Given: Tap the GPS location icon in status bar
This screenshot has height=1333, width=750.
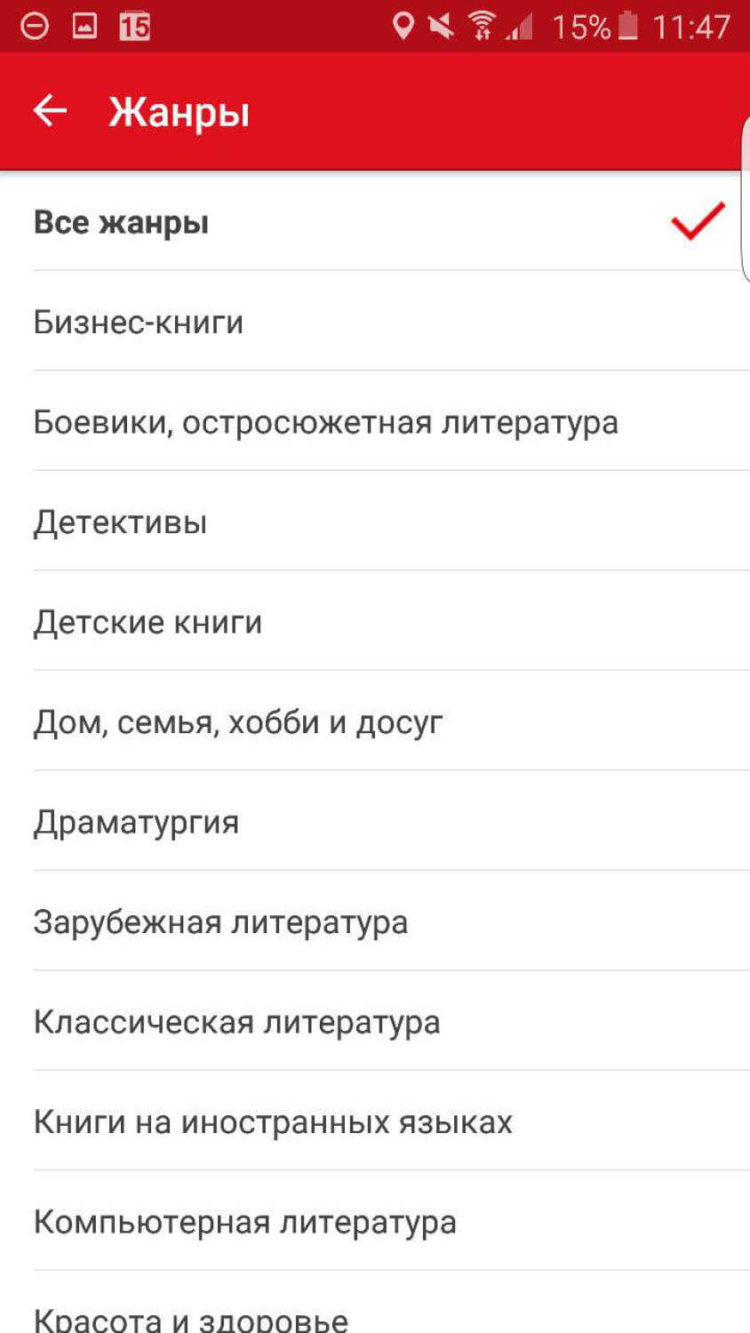Looking at the screenshot, I should coord(405,26).
